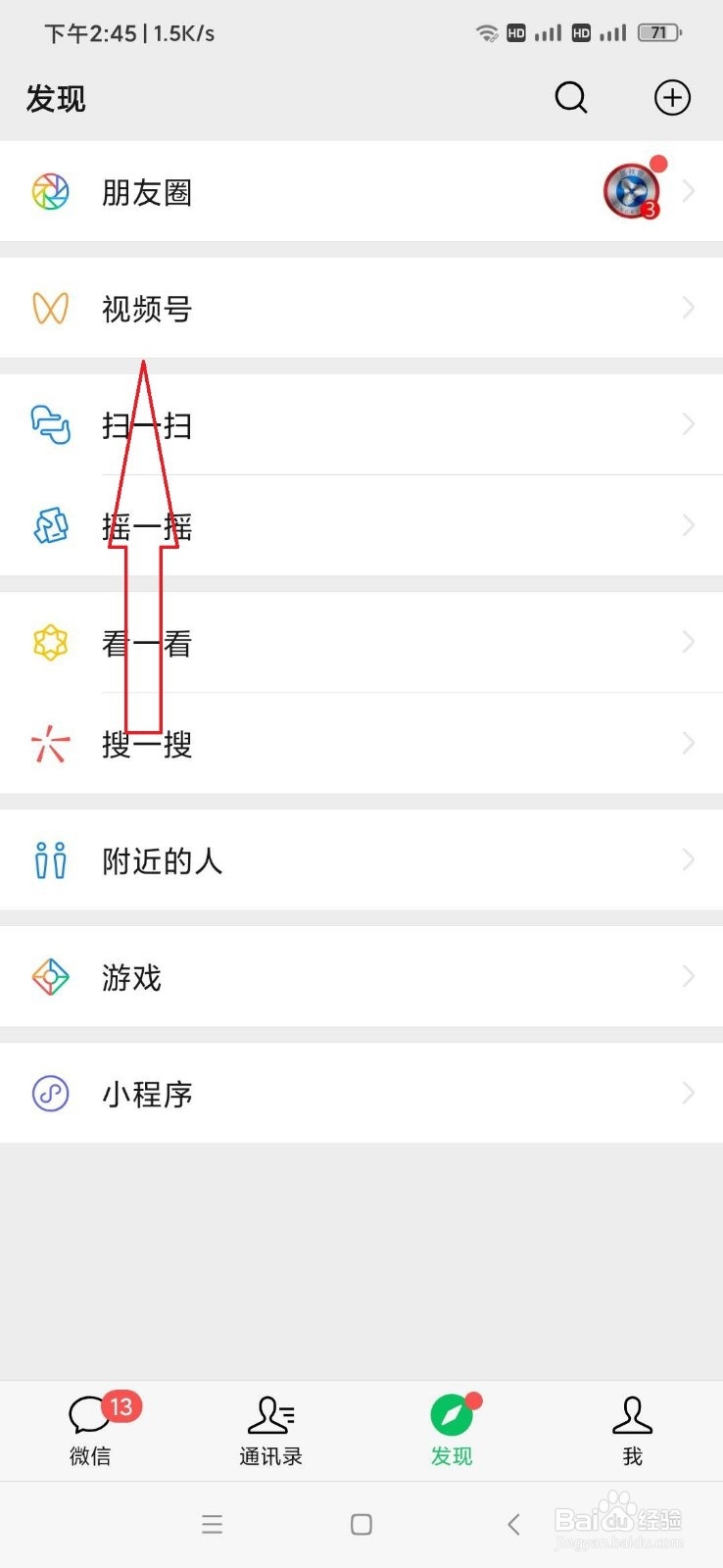Expand the Games row chevron
The height and width of the screenshot is (1568, 723).
tap(688, 976)
